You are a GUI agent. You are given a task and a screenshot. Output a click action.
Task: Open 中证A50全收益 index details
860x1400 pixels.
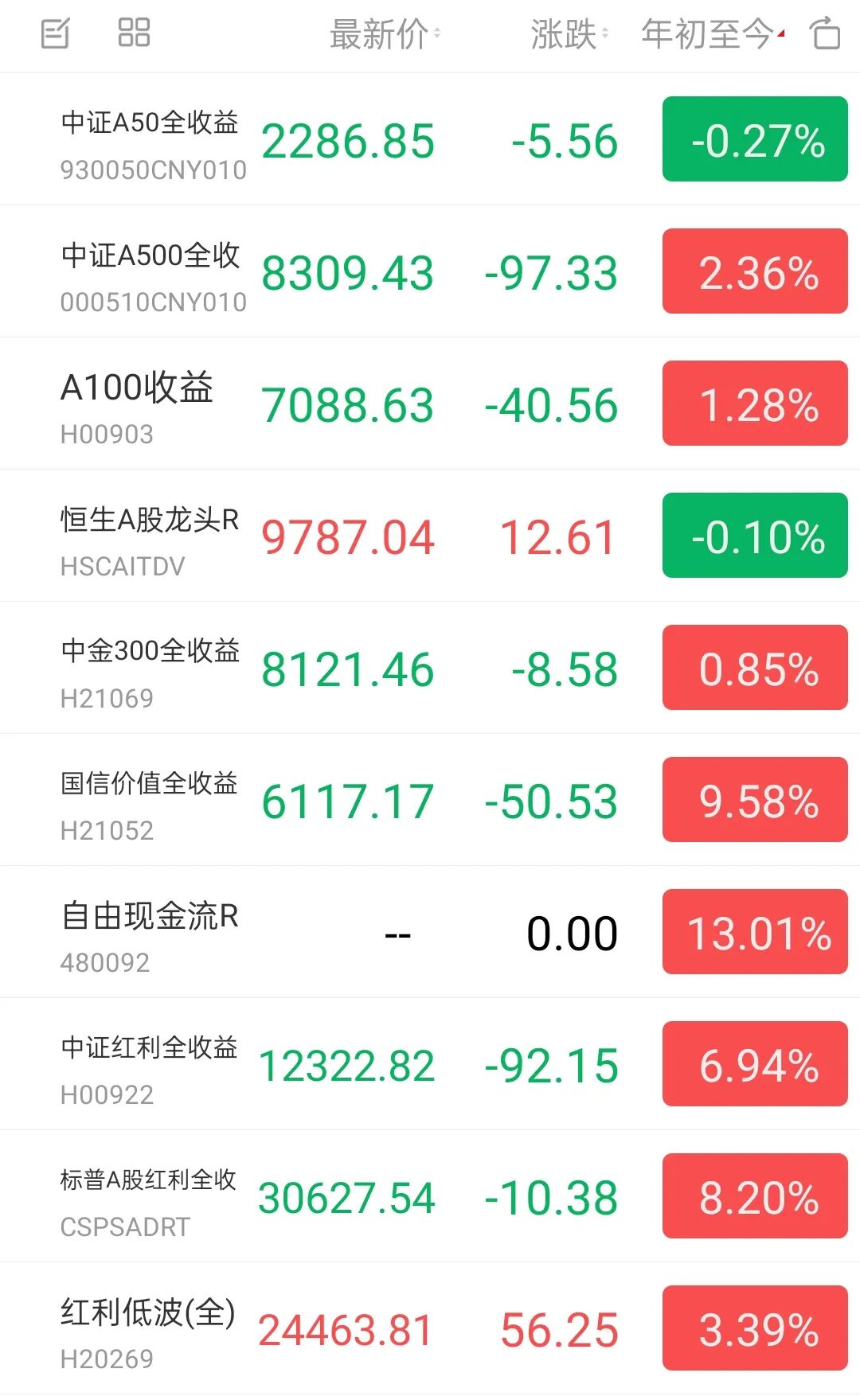[151, 141]
